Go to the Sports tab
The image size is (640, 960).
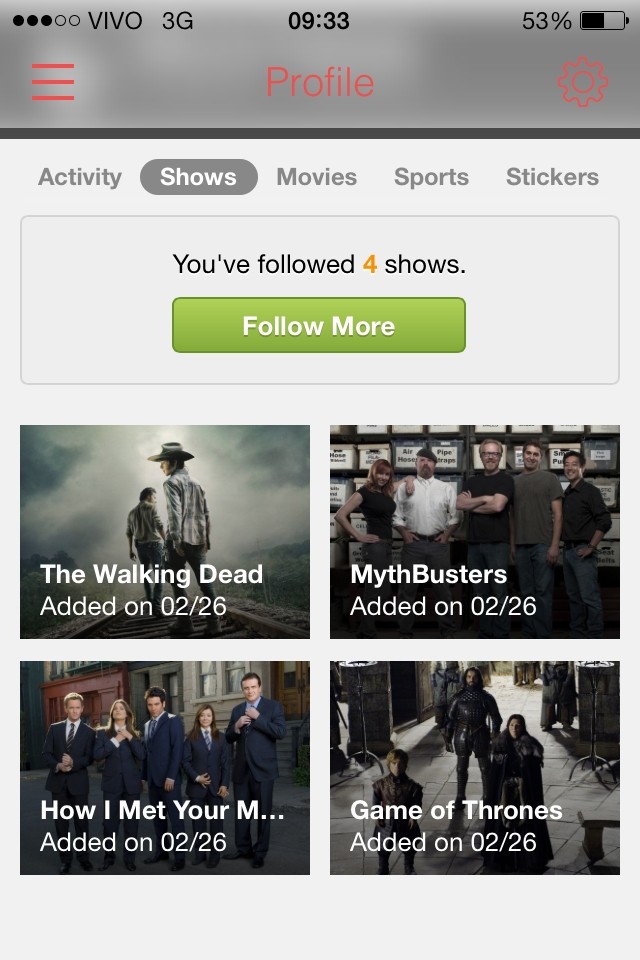431,177
